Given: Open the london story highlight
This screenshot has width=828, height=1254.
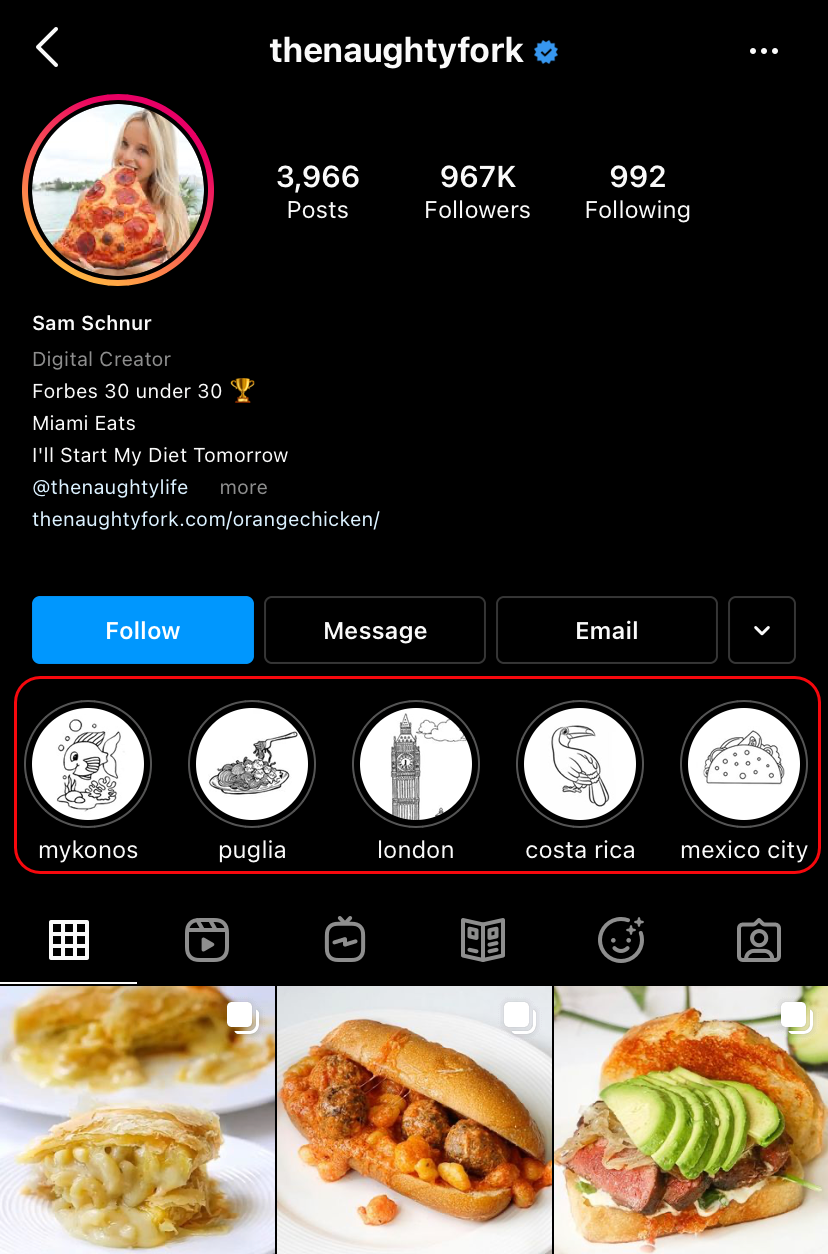Looking at the screenshot, I should [416, 765].
